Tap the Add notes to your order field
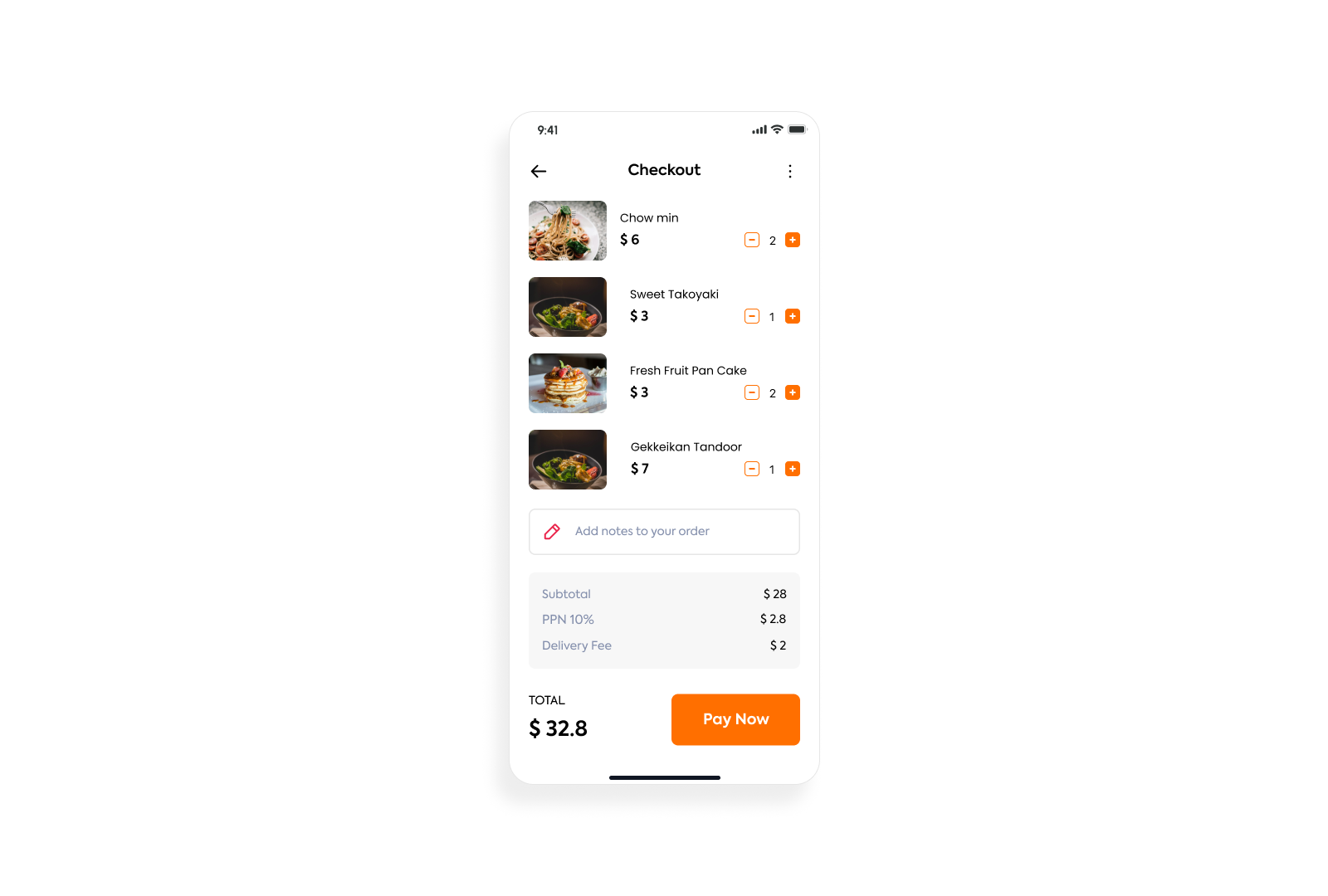 pyautogui.click(x=664, y=531)
